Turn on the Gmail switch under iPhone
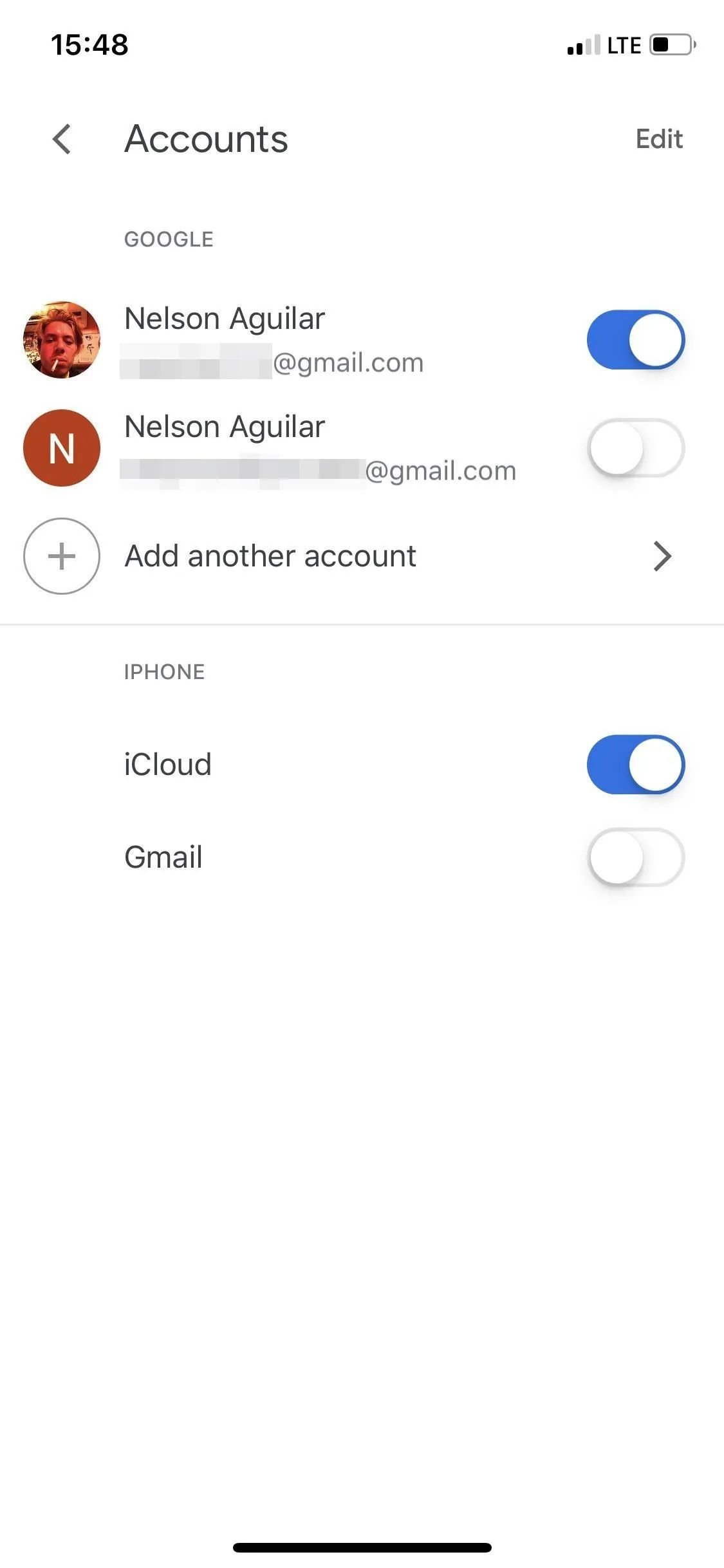 (636, 857)
